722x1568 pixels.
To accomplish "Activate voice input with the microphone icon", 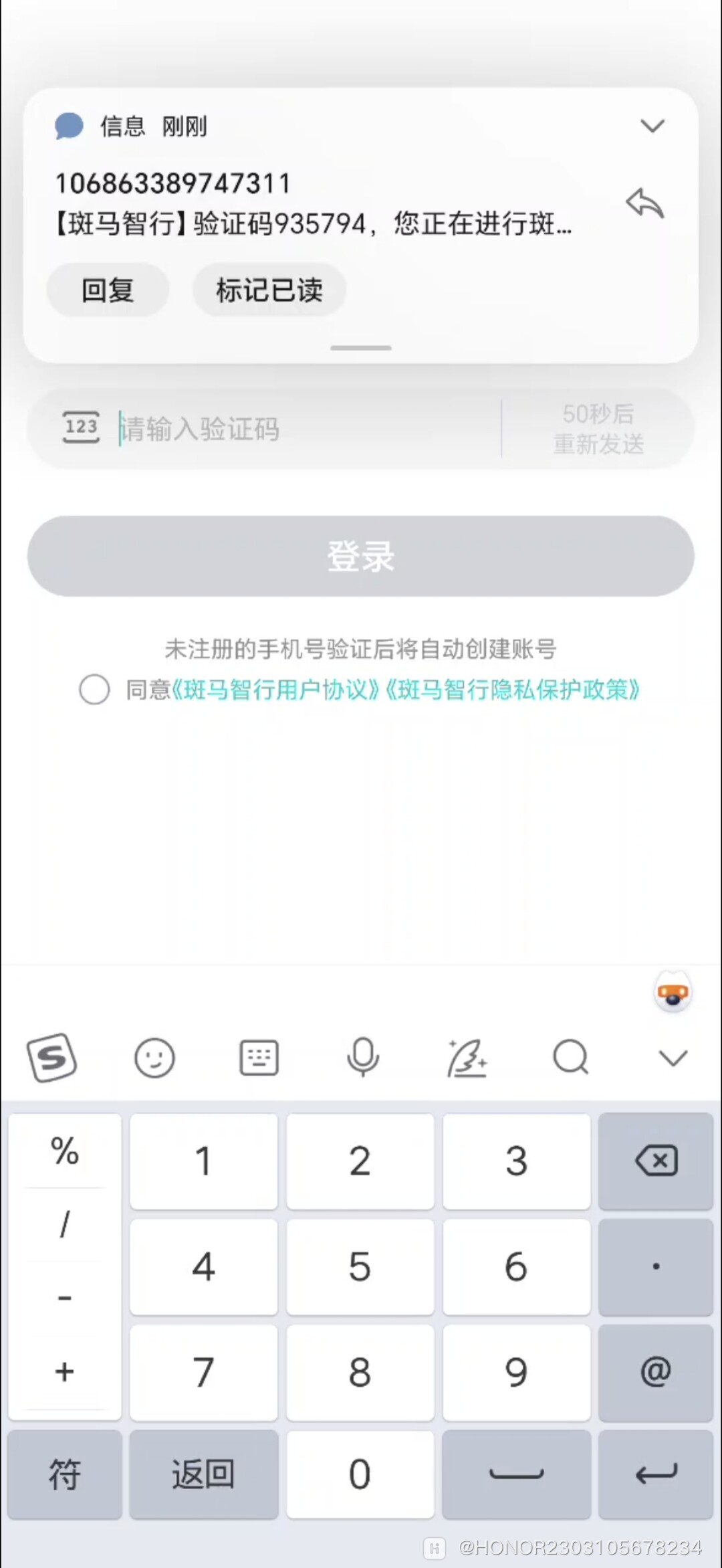I will click(362, 1057).
